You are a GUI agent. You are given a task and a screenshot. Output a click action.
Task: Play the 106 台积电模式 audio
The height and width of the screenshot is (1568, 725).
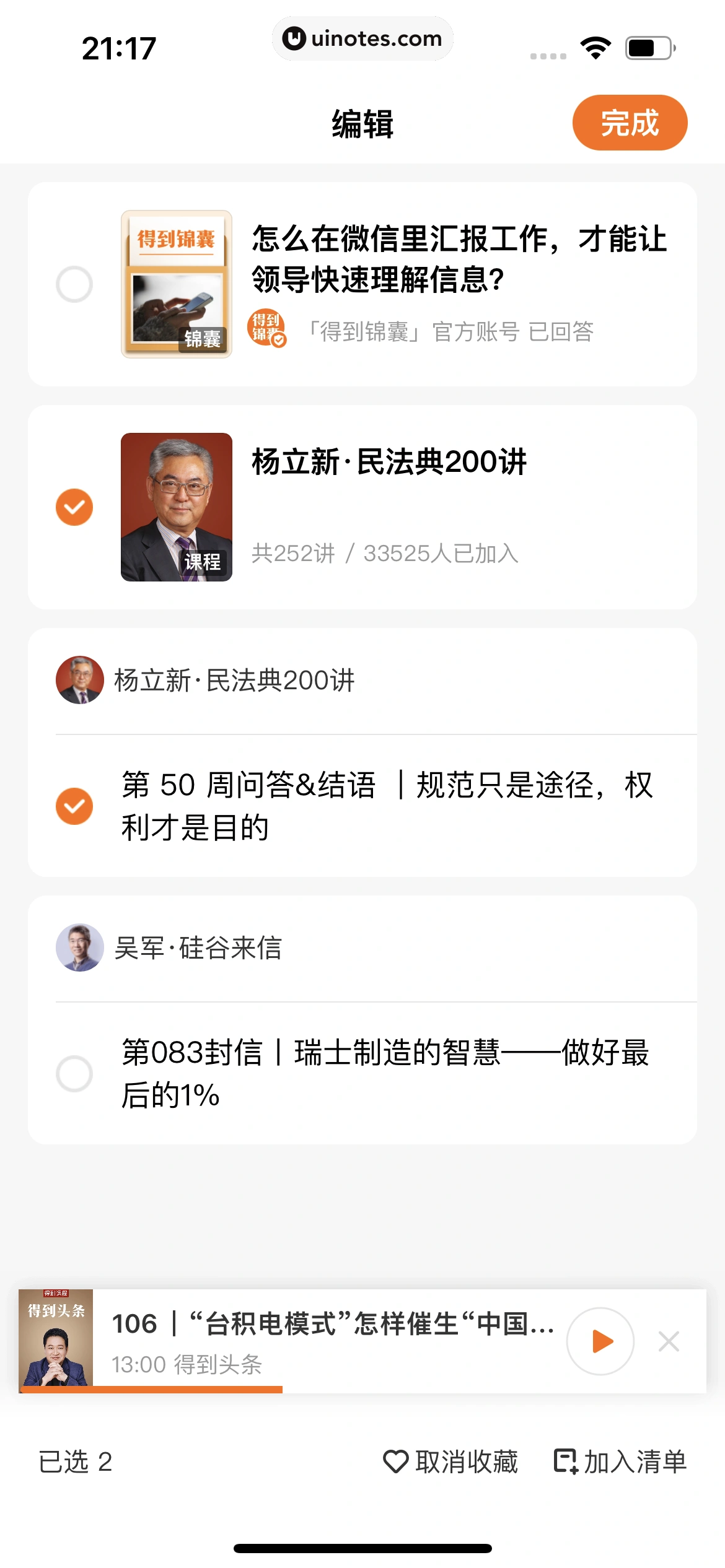[600, 1341]
